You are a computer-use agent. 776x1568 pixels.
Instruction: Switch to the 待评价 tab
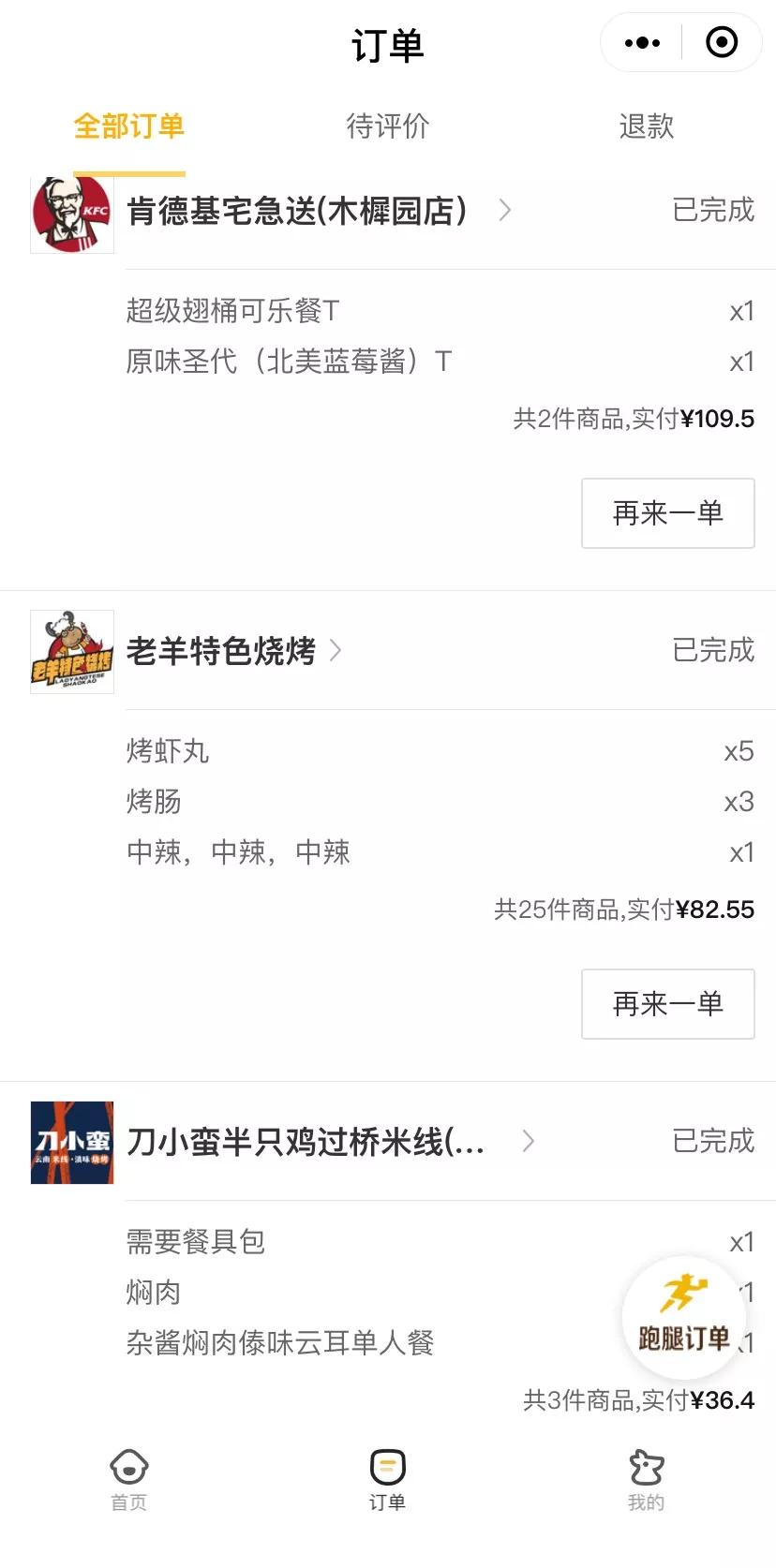click(388, 127)
